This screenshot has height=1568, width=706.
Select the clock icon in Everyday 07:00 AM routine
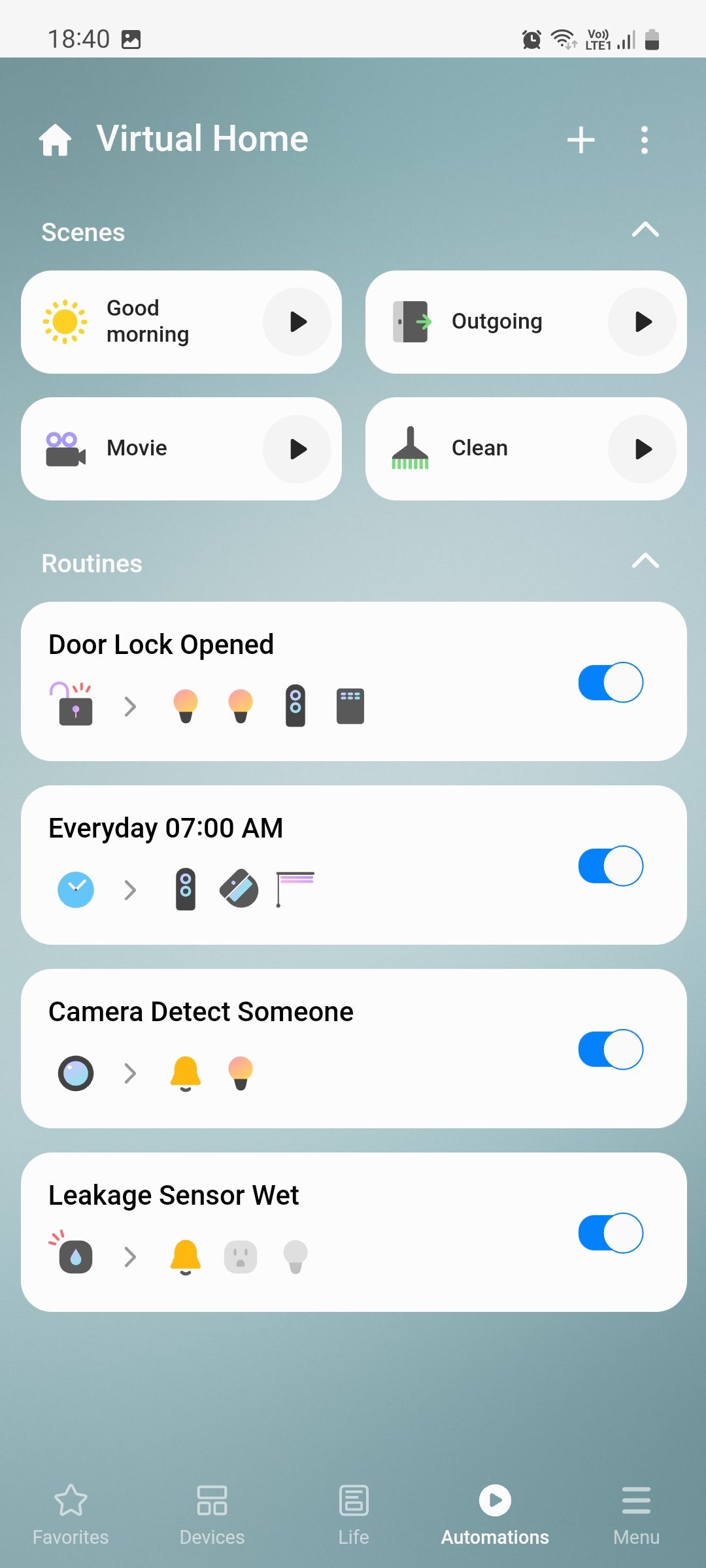75,889
